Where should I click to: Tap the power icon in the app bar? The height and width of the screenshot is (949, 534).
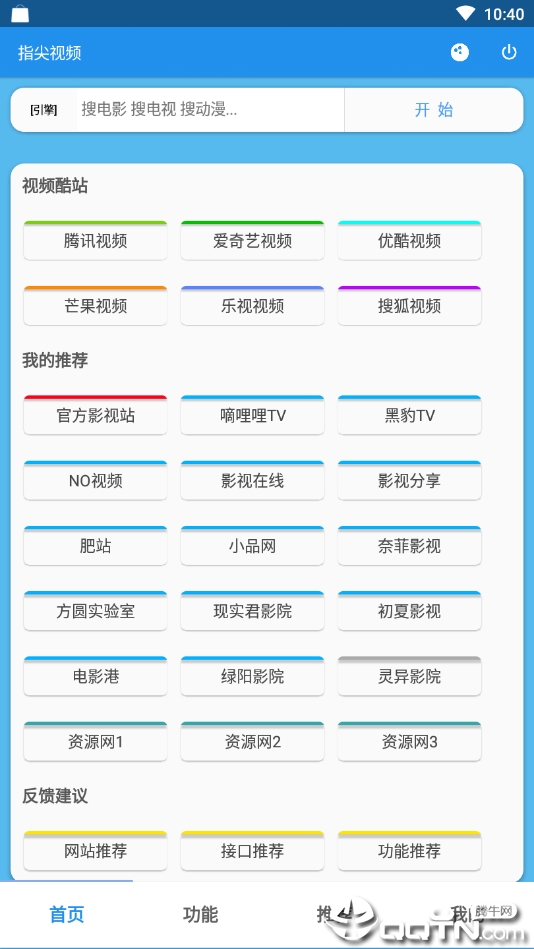[x=509, y=53]
